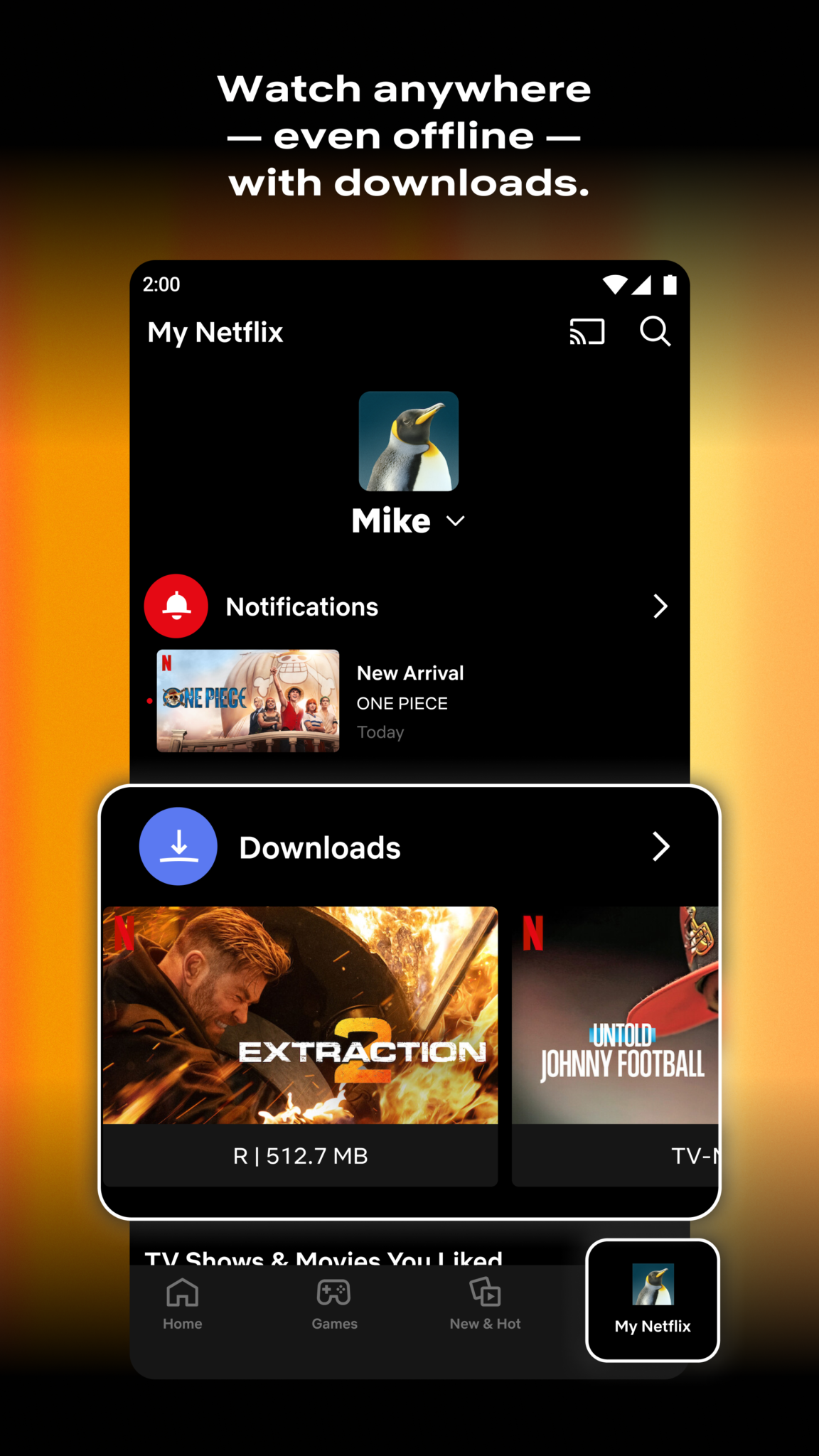Check the battery indicator in status bar
Image resolution: width=819 pixels, height=1456 pixels.
click(669, 283)
